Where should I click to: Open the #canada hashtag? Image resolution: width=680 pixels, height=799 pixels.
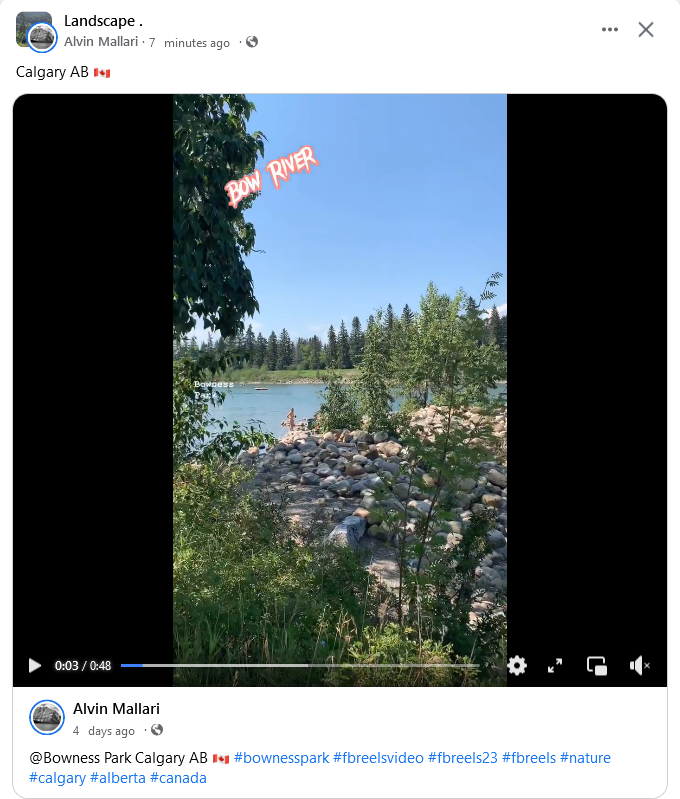pyautogui.click(x=178, y=778)
